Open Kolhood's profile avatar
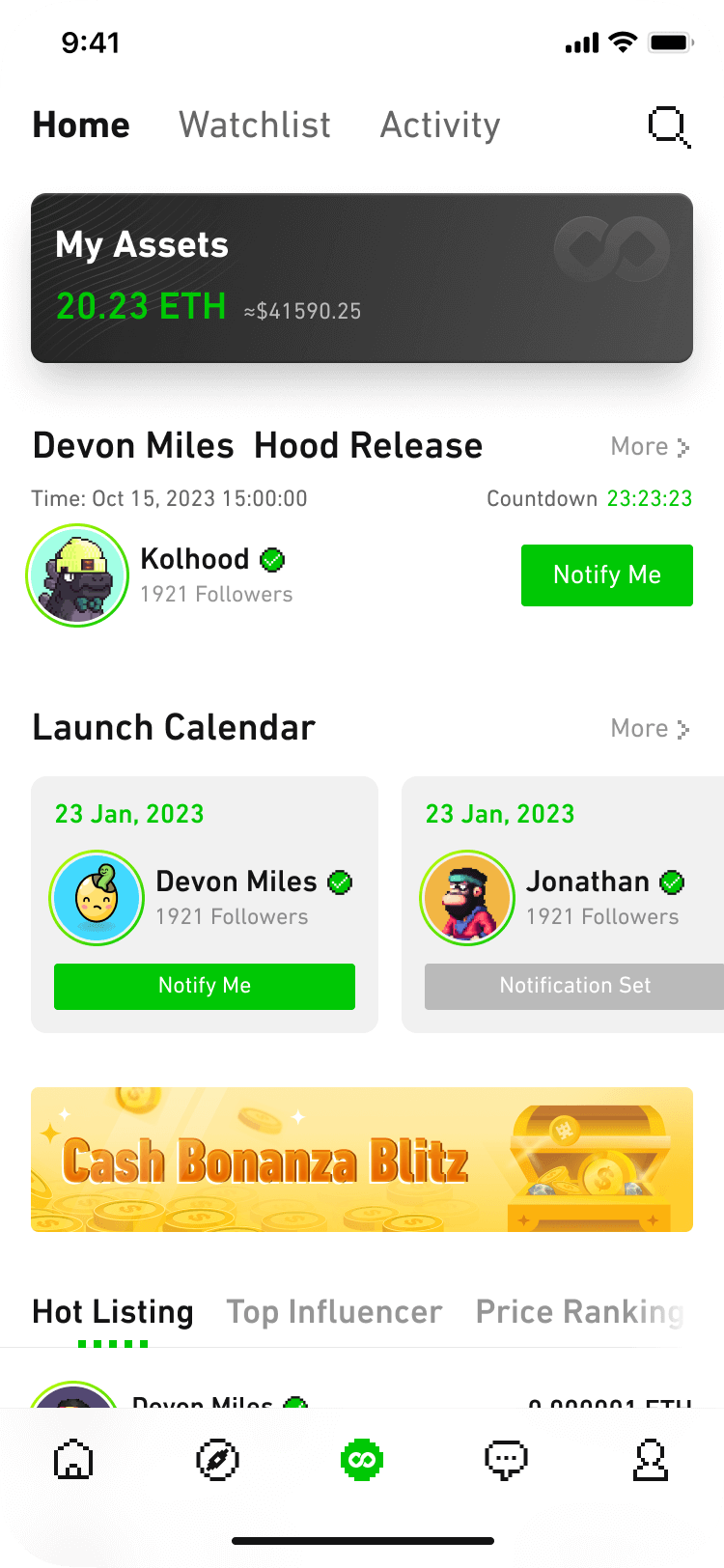The image size is (724, 1568). tap(77, 576)
